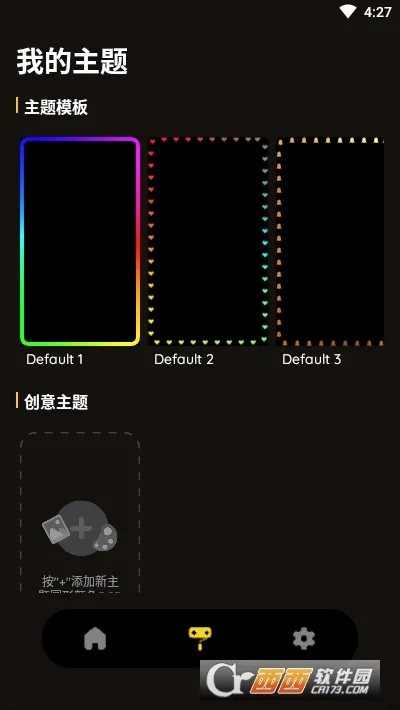This screenshot has width=400, height=710.
Task: Choose the Default 3 bells border theme
Action: (x=330, y=241)
